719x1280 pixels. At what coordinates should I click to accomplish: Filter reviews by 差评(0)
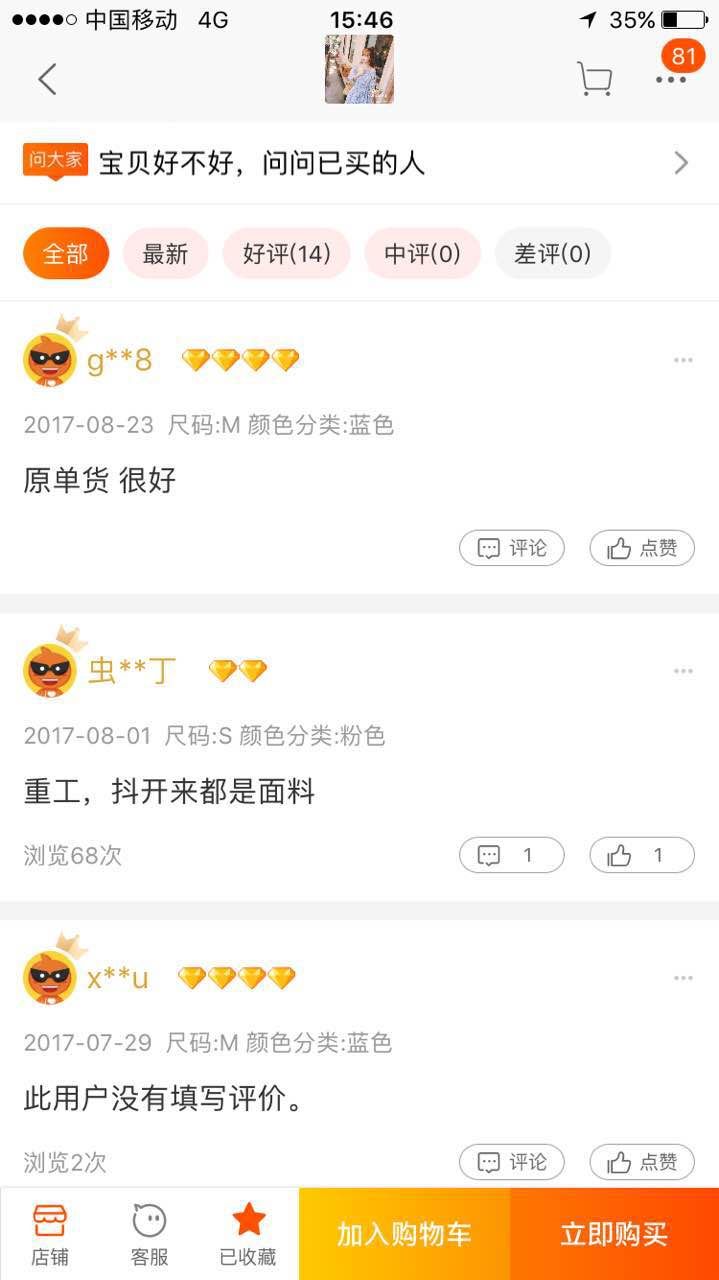point(552,254)
